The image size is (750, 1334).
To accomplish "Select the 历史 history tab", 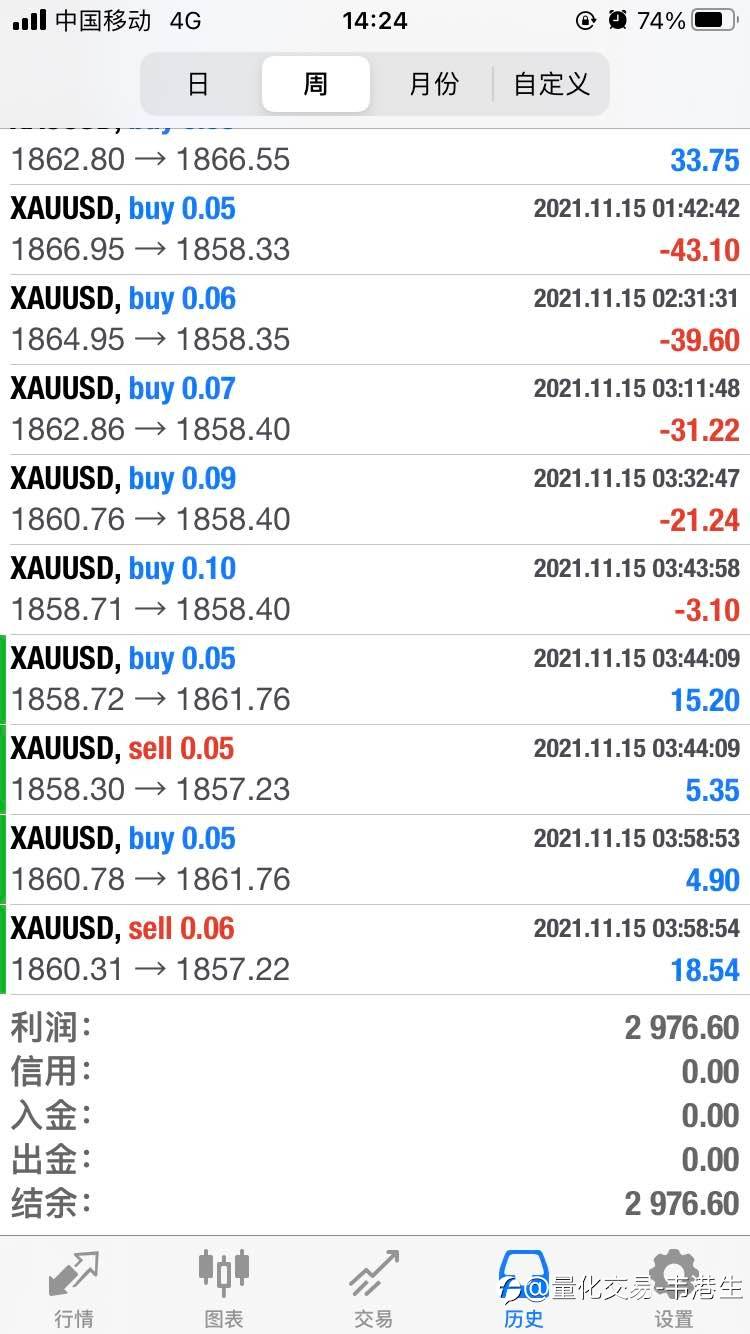I will (524, 1288).
